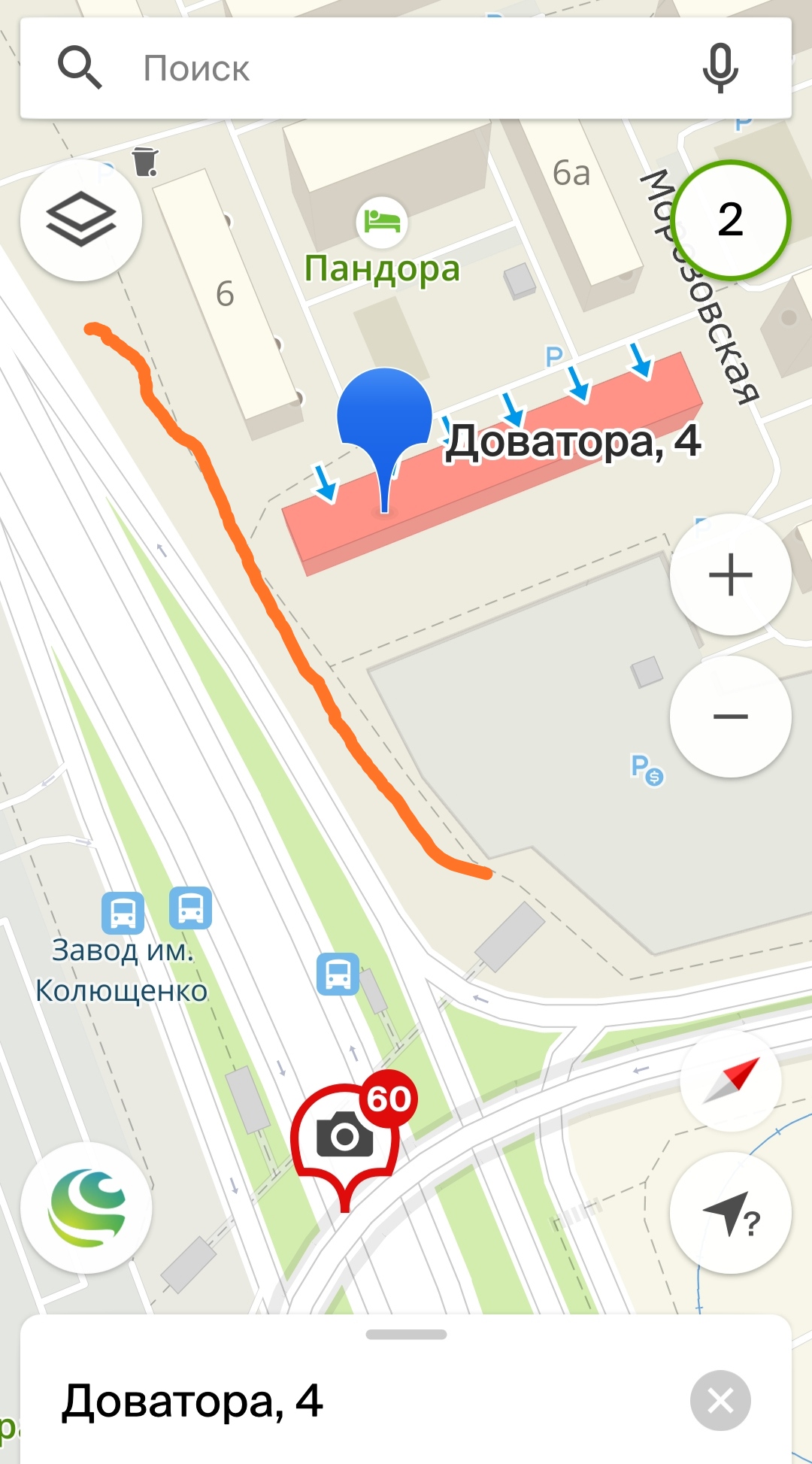
Task: Open the Поиск search field
Action: click(x=405, y=68)
